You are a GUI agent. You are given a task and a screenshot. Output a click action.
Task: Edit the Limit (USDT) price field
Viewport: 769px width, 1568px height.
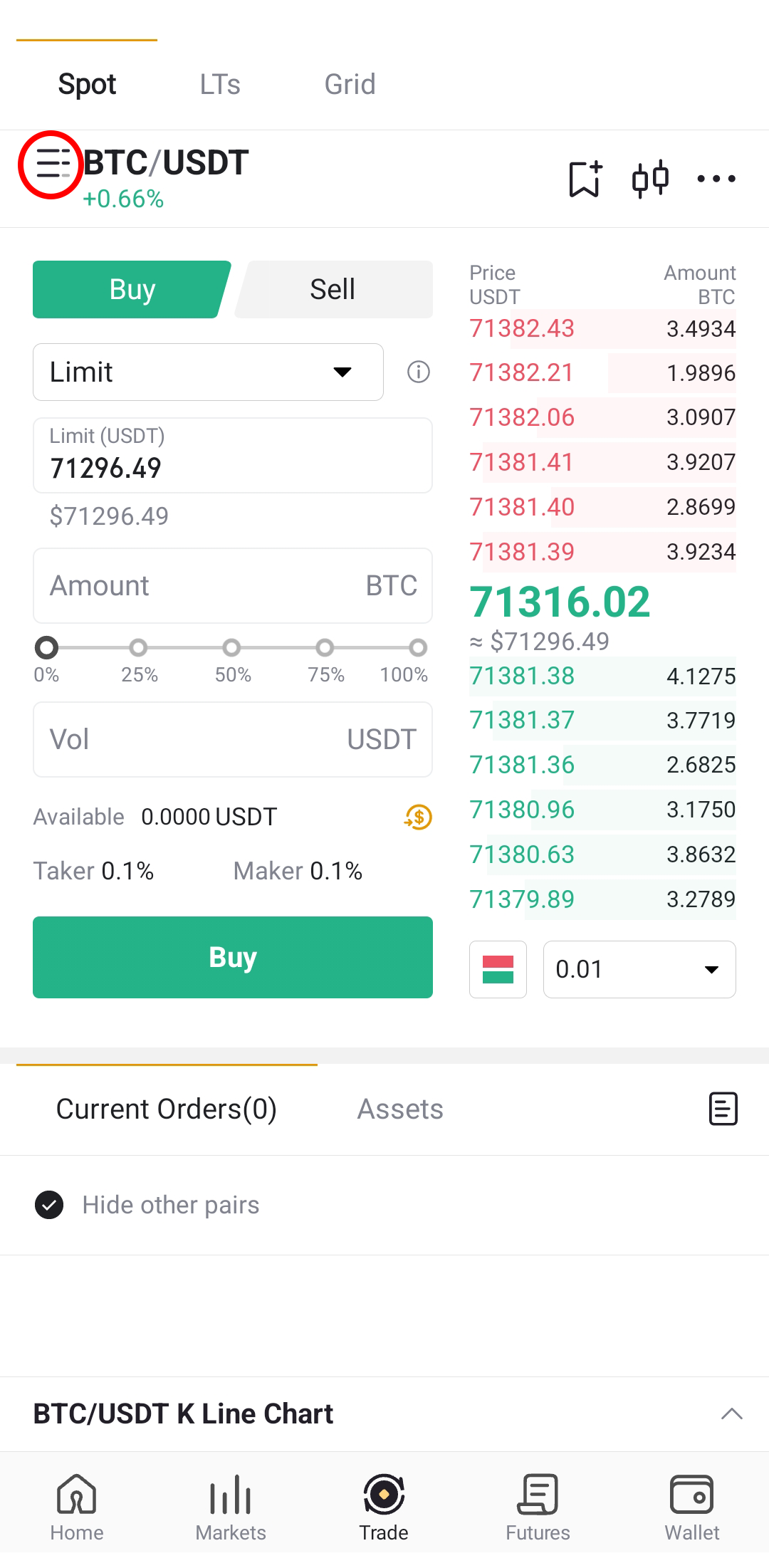[x=233, y=455]
